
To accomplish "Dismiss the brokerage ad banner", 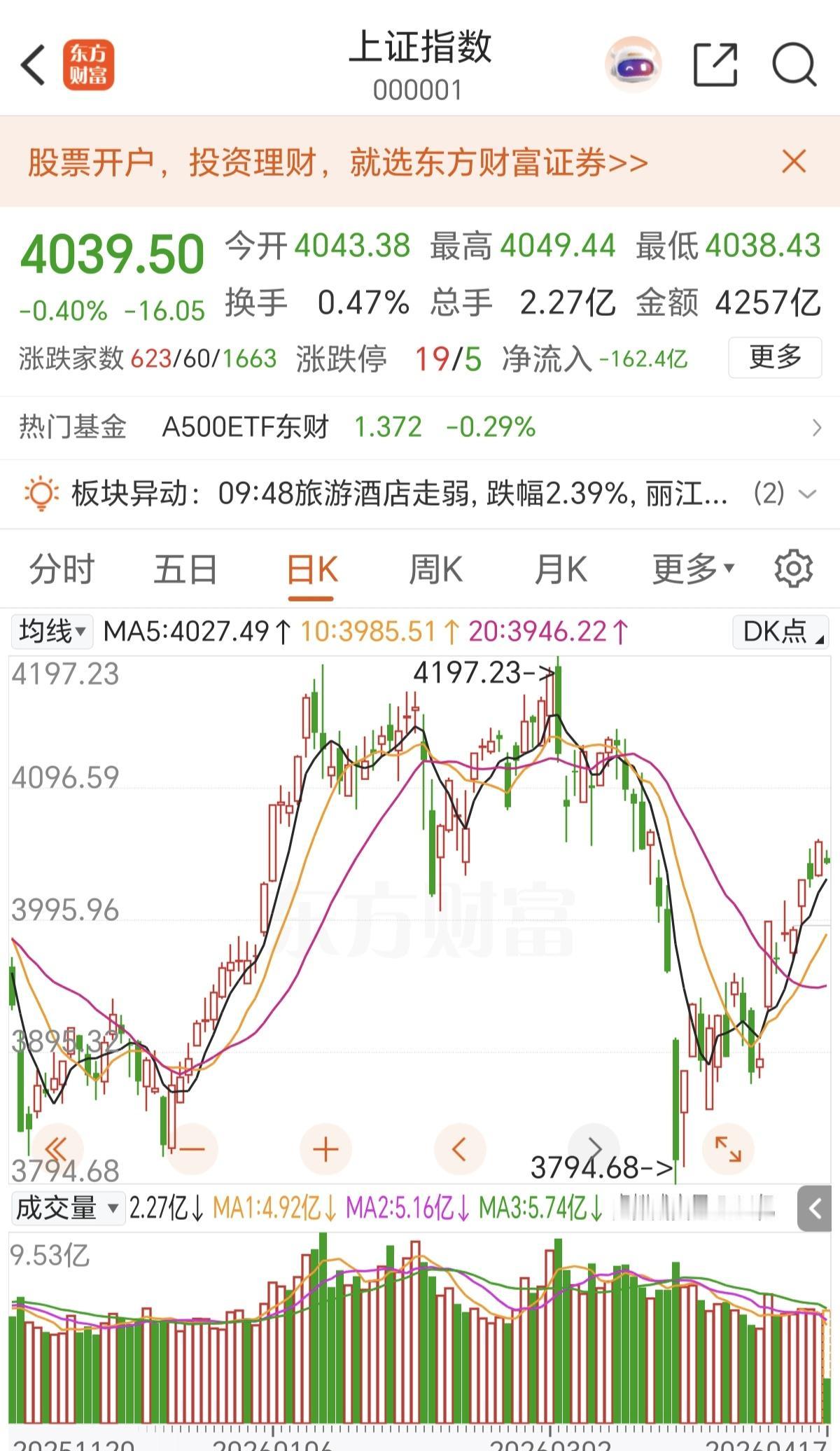I will (793, 162).
